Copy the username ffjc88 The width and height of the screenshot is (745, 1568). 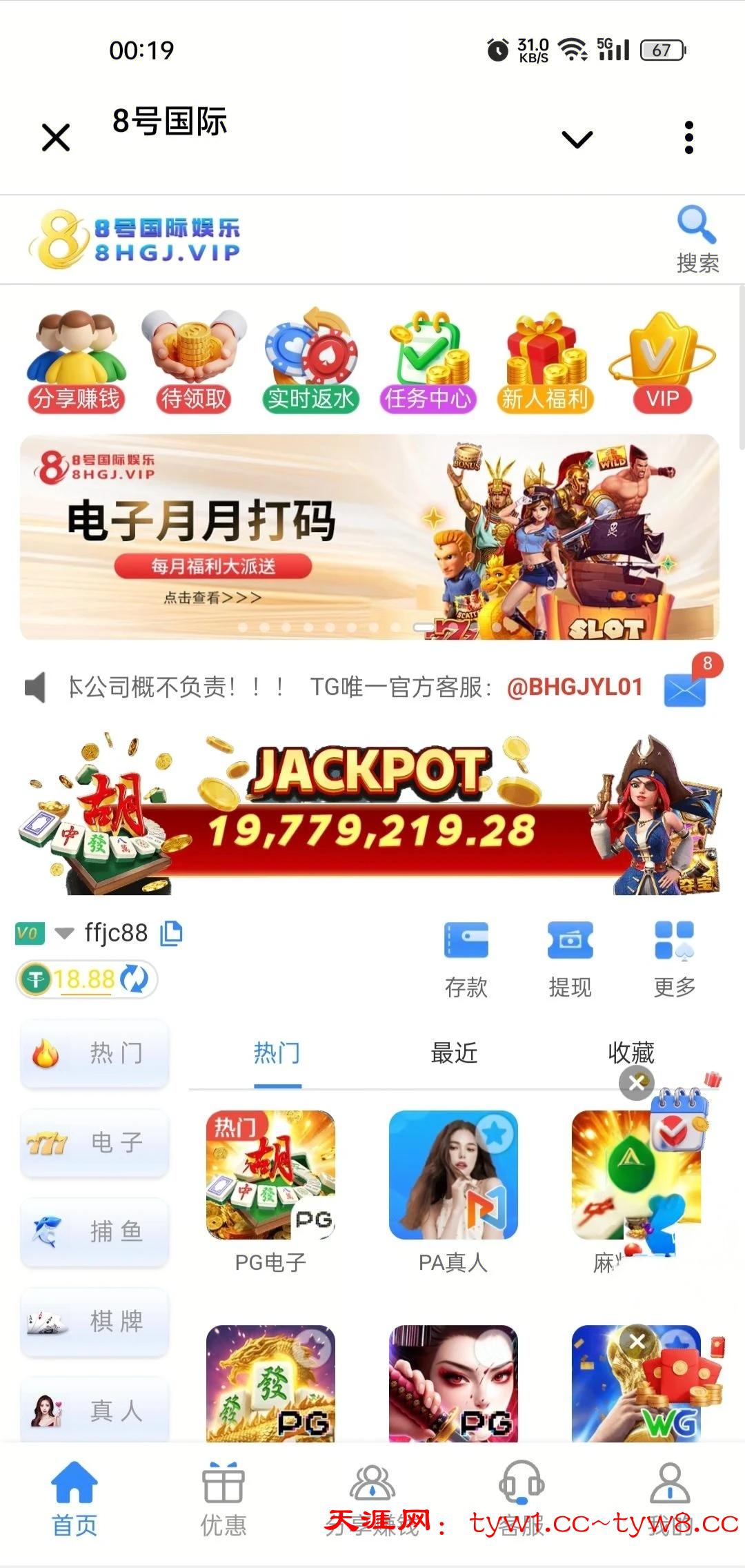coord(171,933)
